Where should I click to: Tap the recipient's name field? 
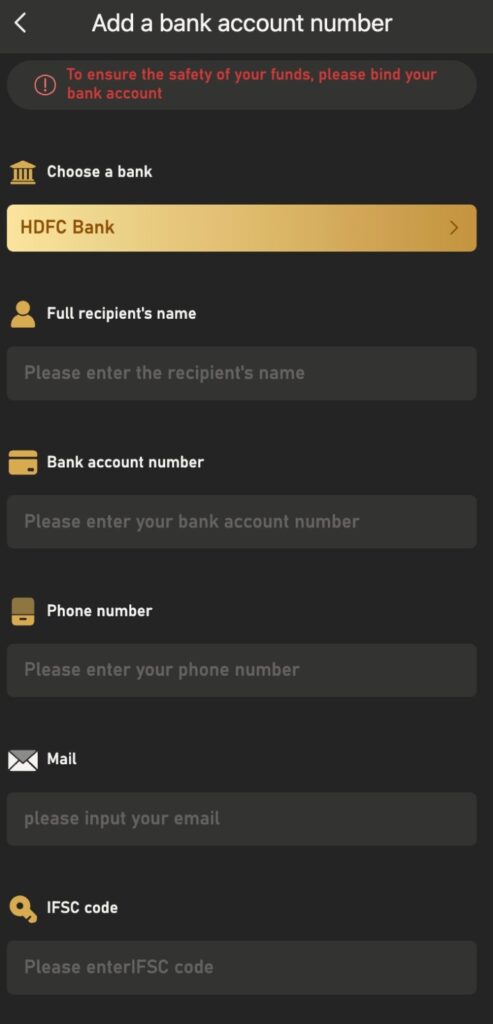coord(242,373)
